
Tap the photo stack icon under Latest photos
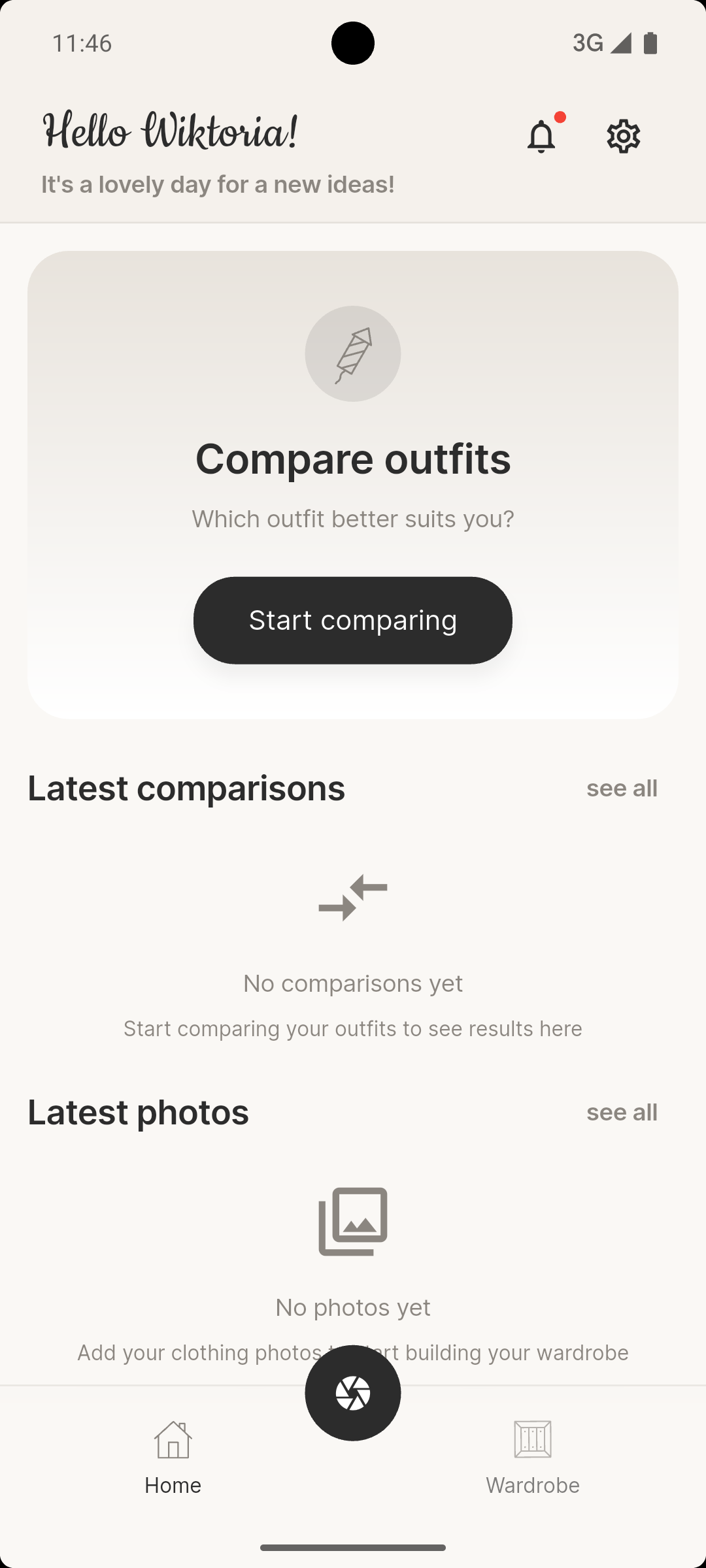click(352, 1220)
